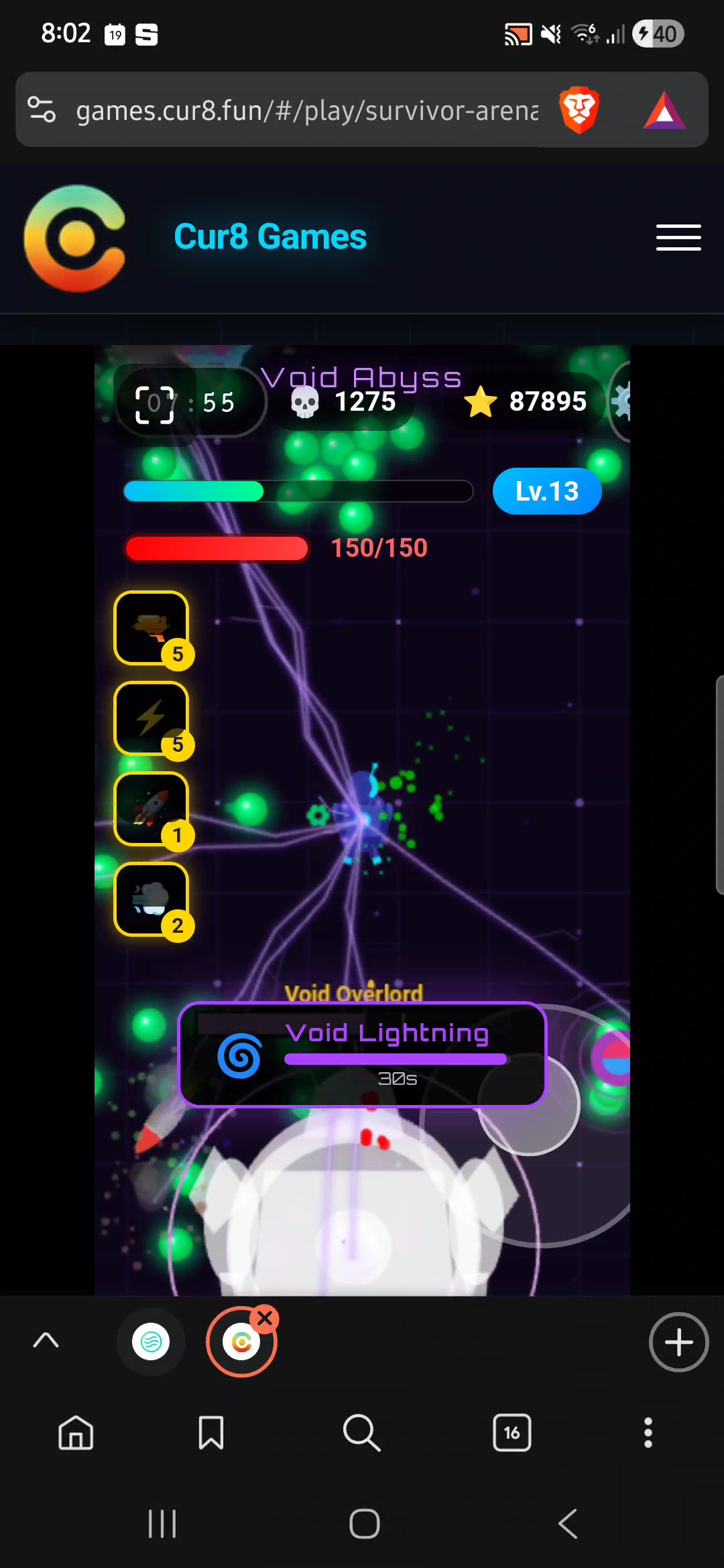Open the game settings gear

(621, 402)
